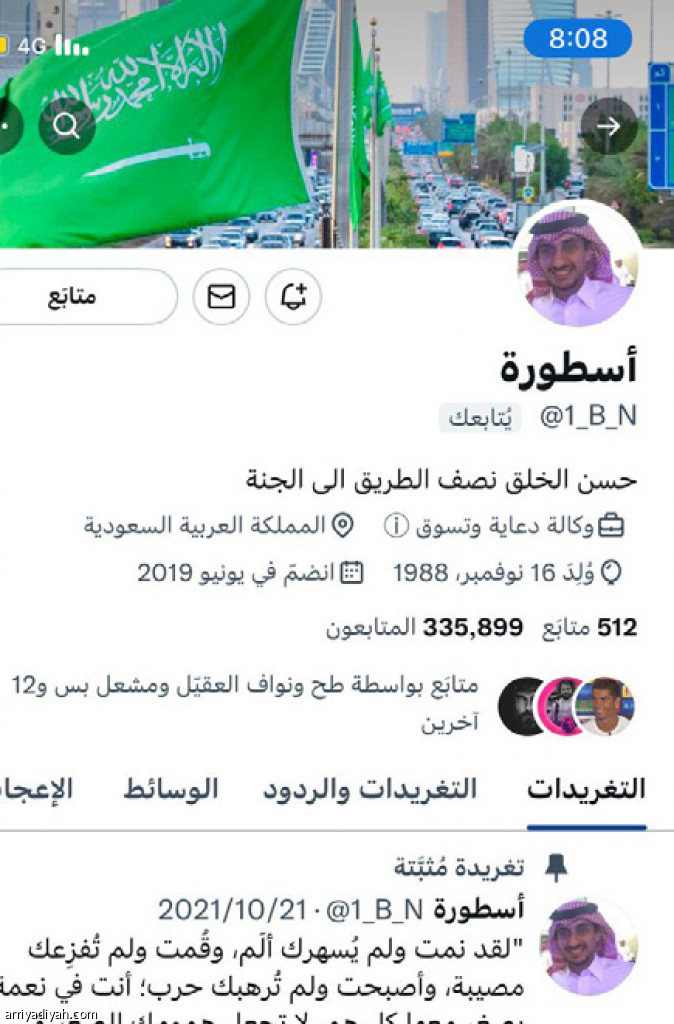This screenshot has height=1024, width=674.
Task: Switch to التغريدات tab
Action: [586, 789]
